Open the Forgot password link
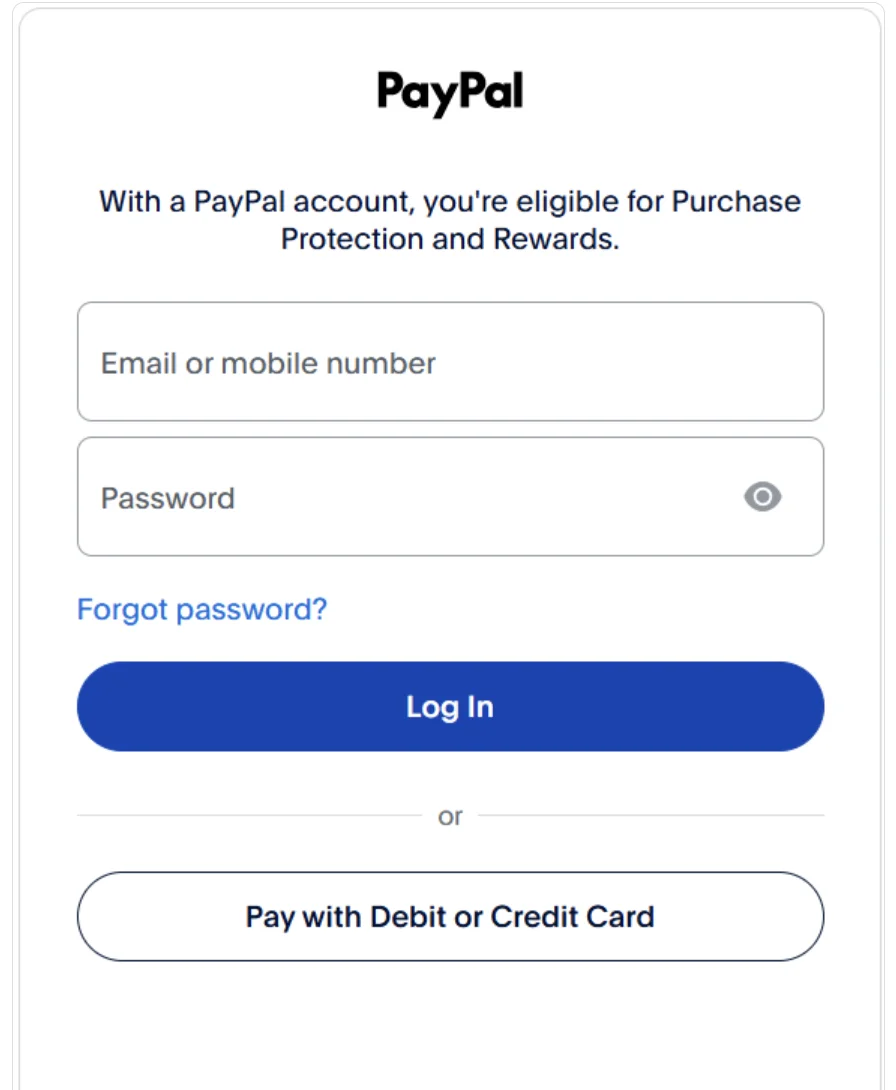The width and height of the screenshot is (896, 1090). [202, 609]
